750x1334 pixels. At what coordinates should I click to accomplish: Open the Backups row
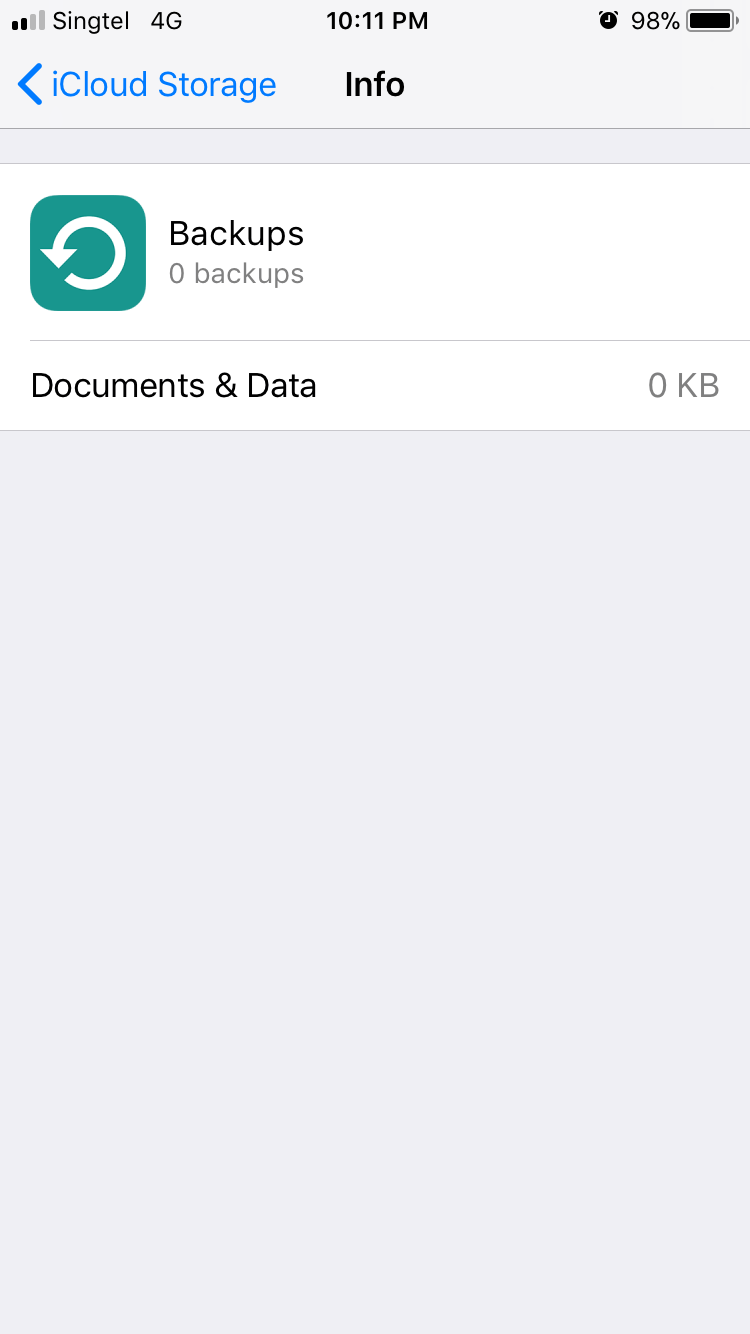[375, 252]
